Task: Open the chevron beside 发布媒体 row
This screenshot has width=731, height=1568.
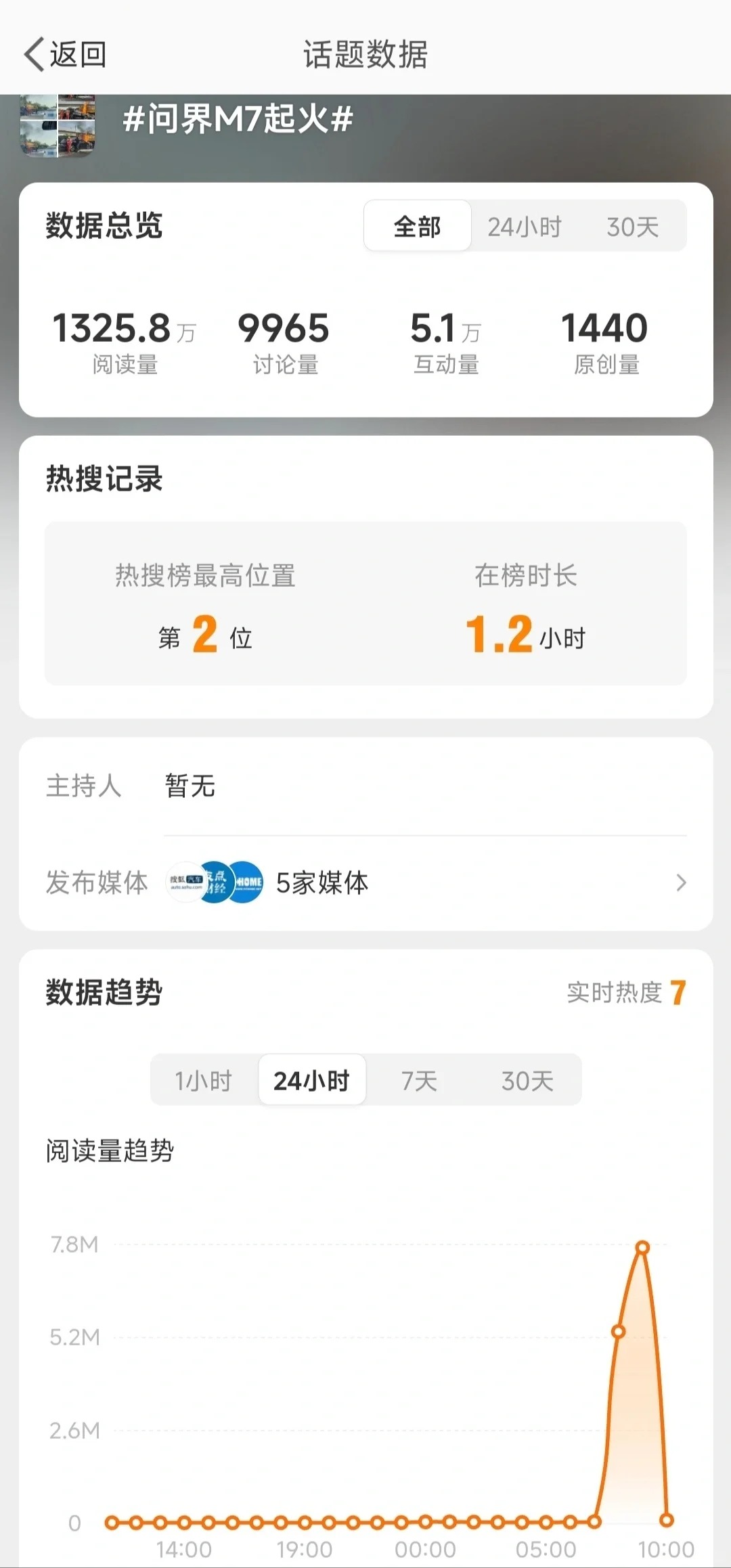Action: pyautogui.click(x=681, y=883)
